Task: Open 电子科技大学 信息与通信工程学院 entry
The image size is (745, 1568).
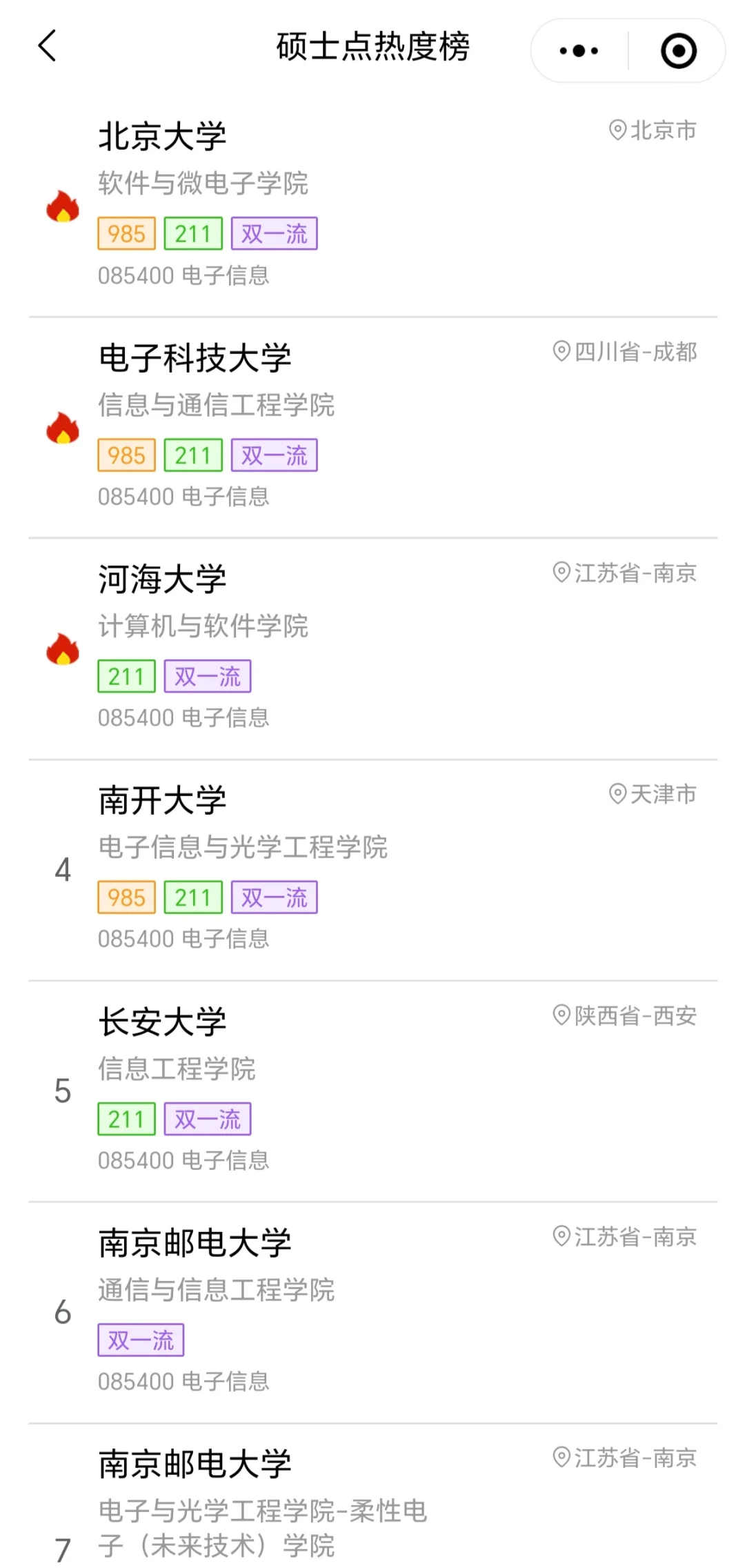Action: (372, 428)
